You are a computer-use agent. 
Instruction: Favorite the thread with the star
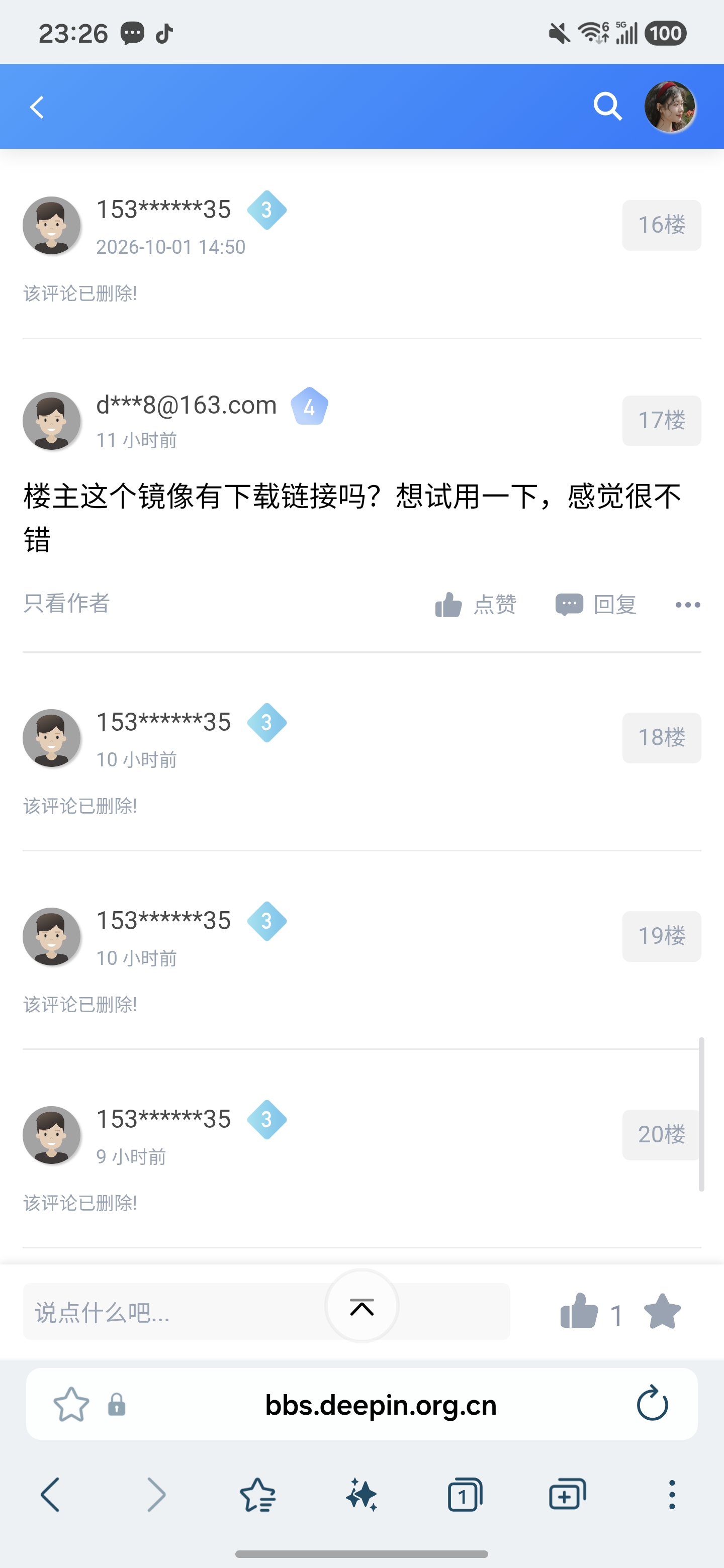point(662,1311)
